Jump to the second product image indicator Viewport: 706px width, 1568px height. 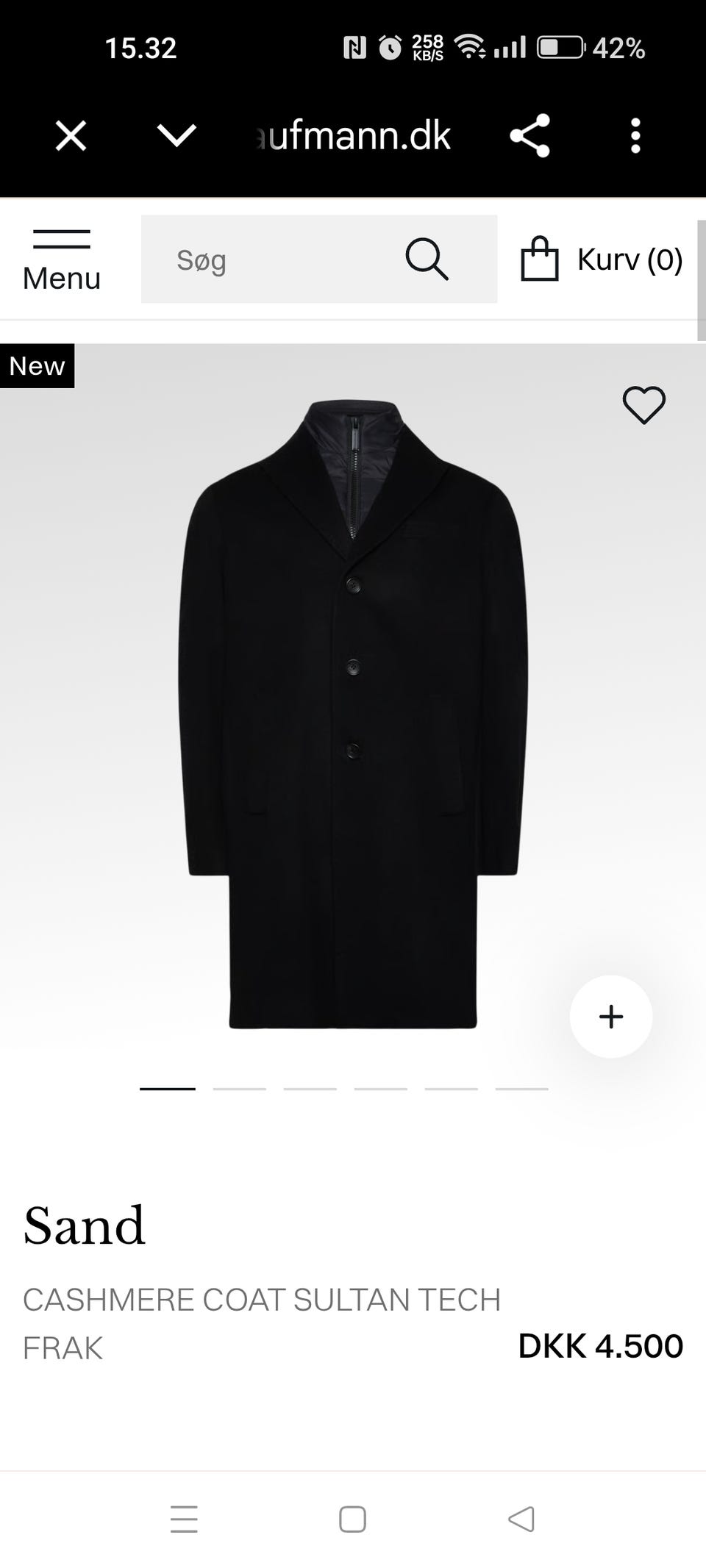pyautogui.click(x=240, y=1089)
